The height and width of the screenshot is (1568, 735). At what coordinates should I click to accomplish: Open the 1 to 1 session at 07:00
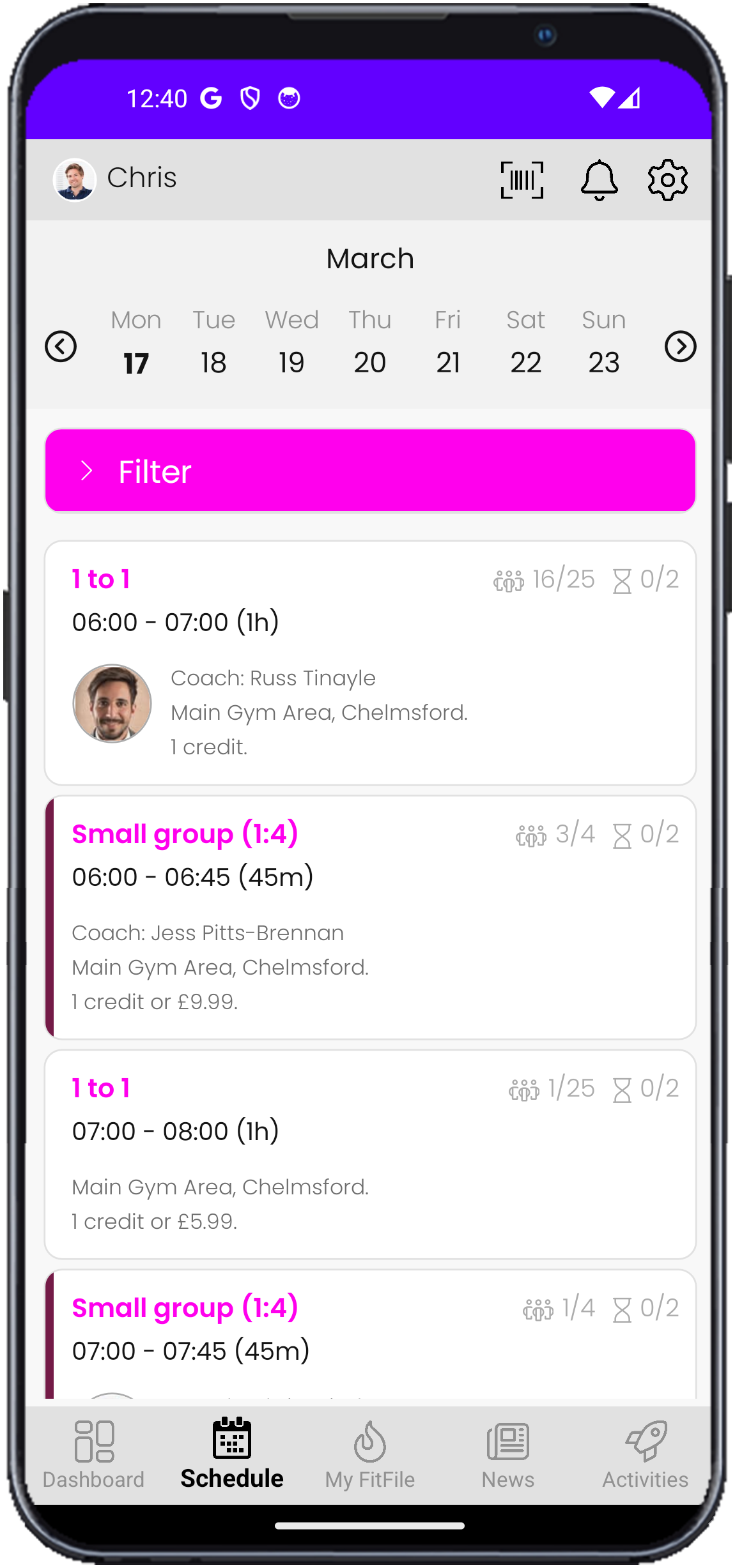point(370,1154)
